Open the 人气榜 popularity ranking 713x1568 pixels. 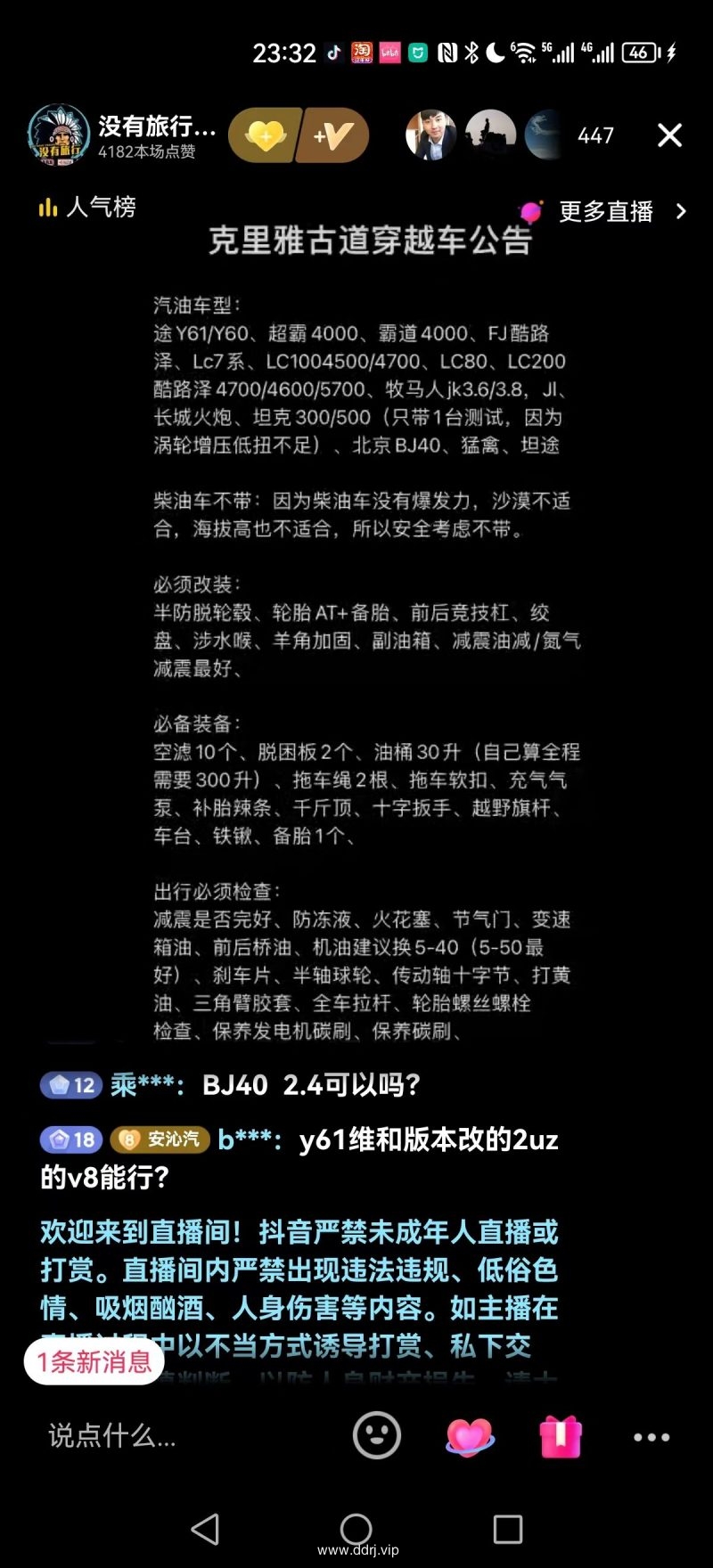pos(87,208)
